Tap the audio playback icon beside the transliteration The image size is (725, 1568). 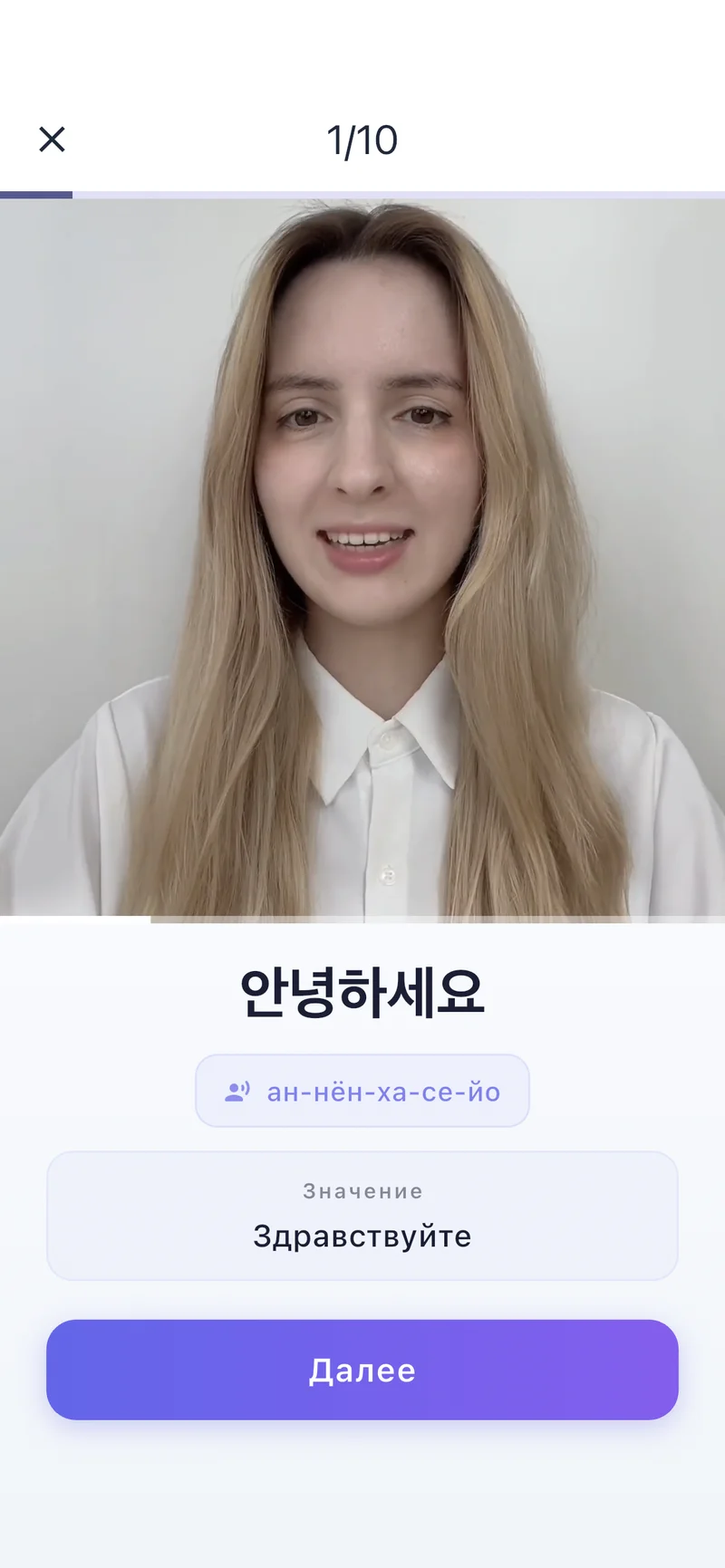(x=238, y=1091)
